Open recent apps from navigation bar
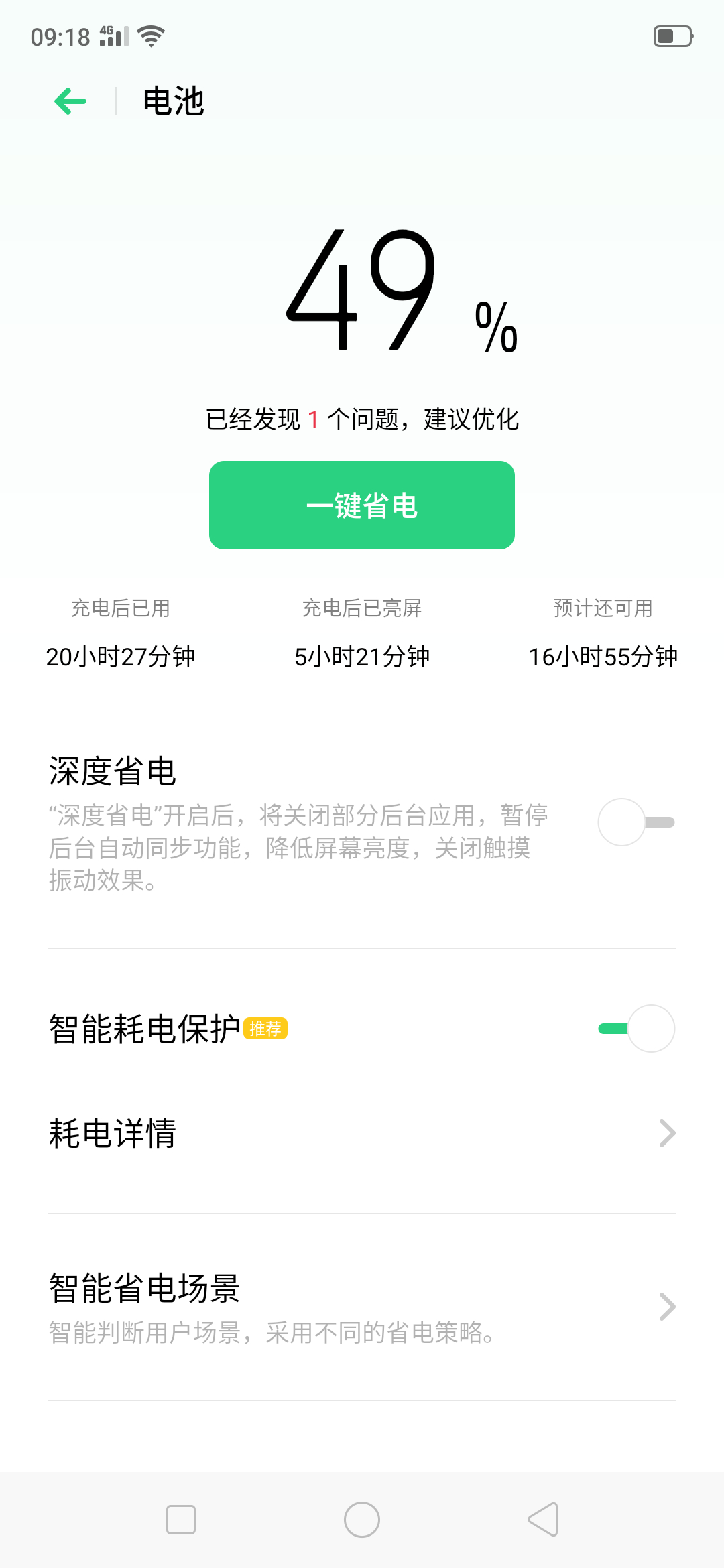 click(x=181, y=1520)
